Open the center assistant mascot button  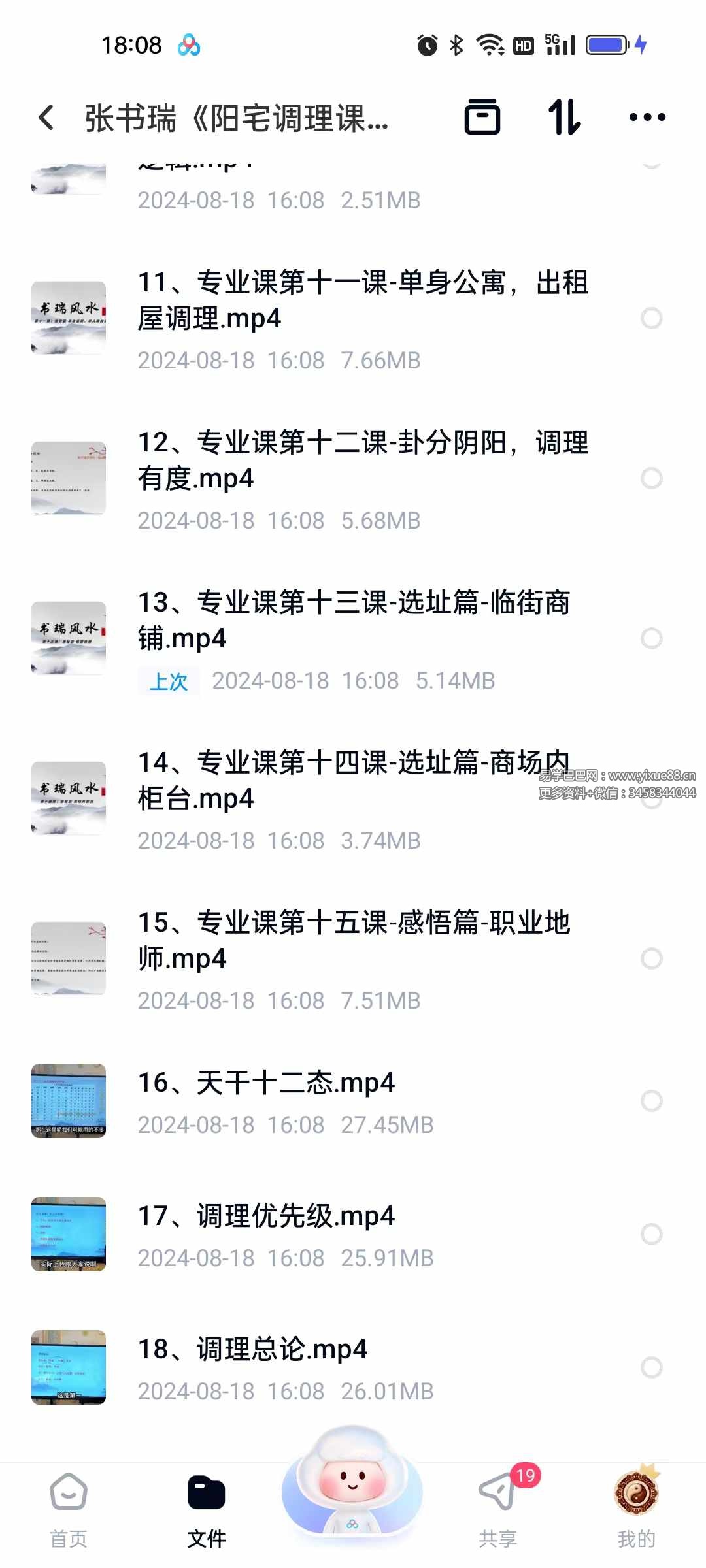pyautogui.click(x=352, y=1483)
